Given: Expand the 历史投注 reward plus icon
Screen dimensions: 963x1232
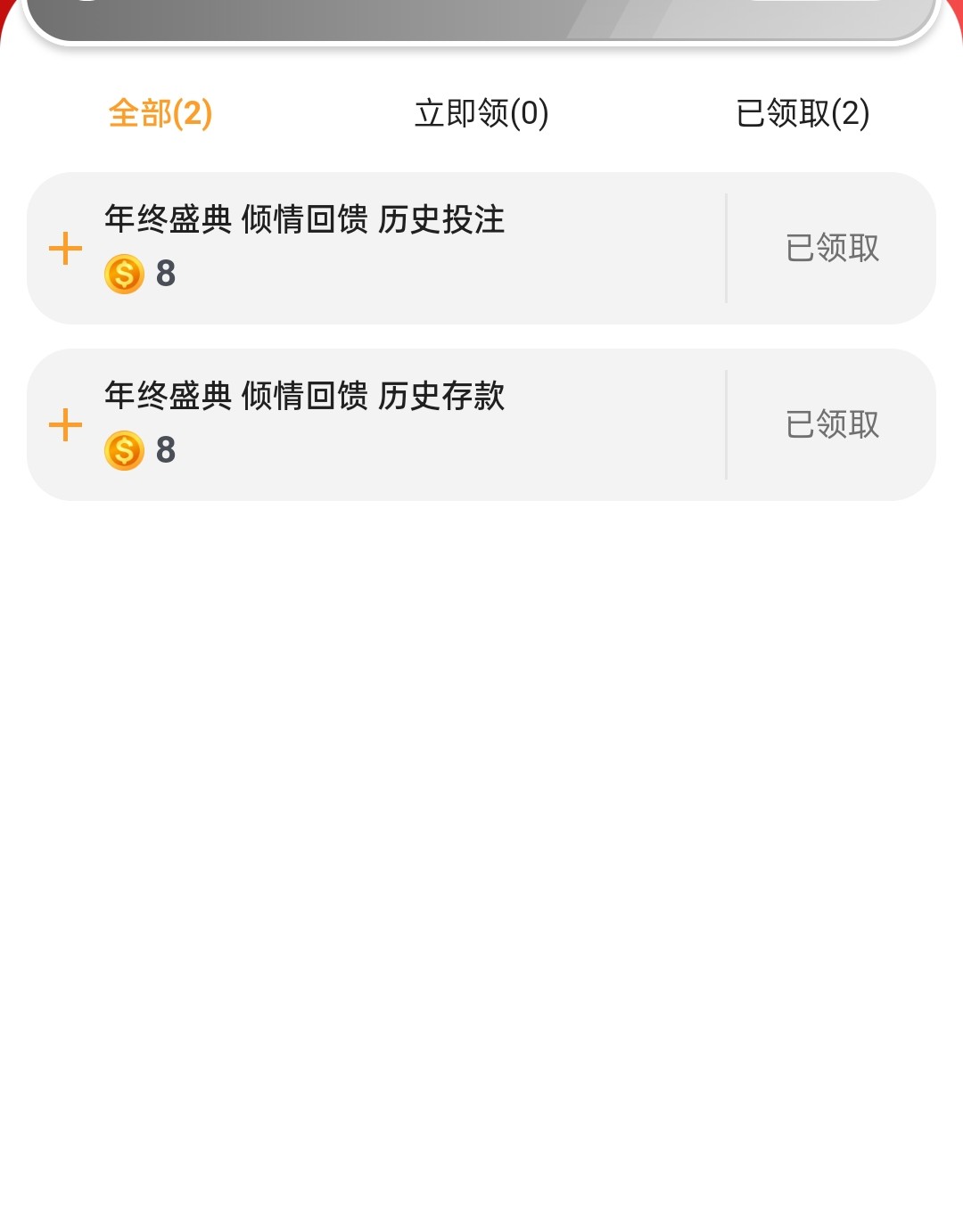Looking at the screenshot, I should (x=65, y=249).
